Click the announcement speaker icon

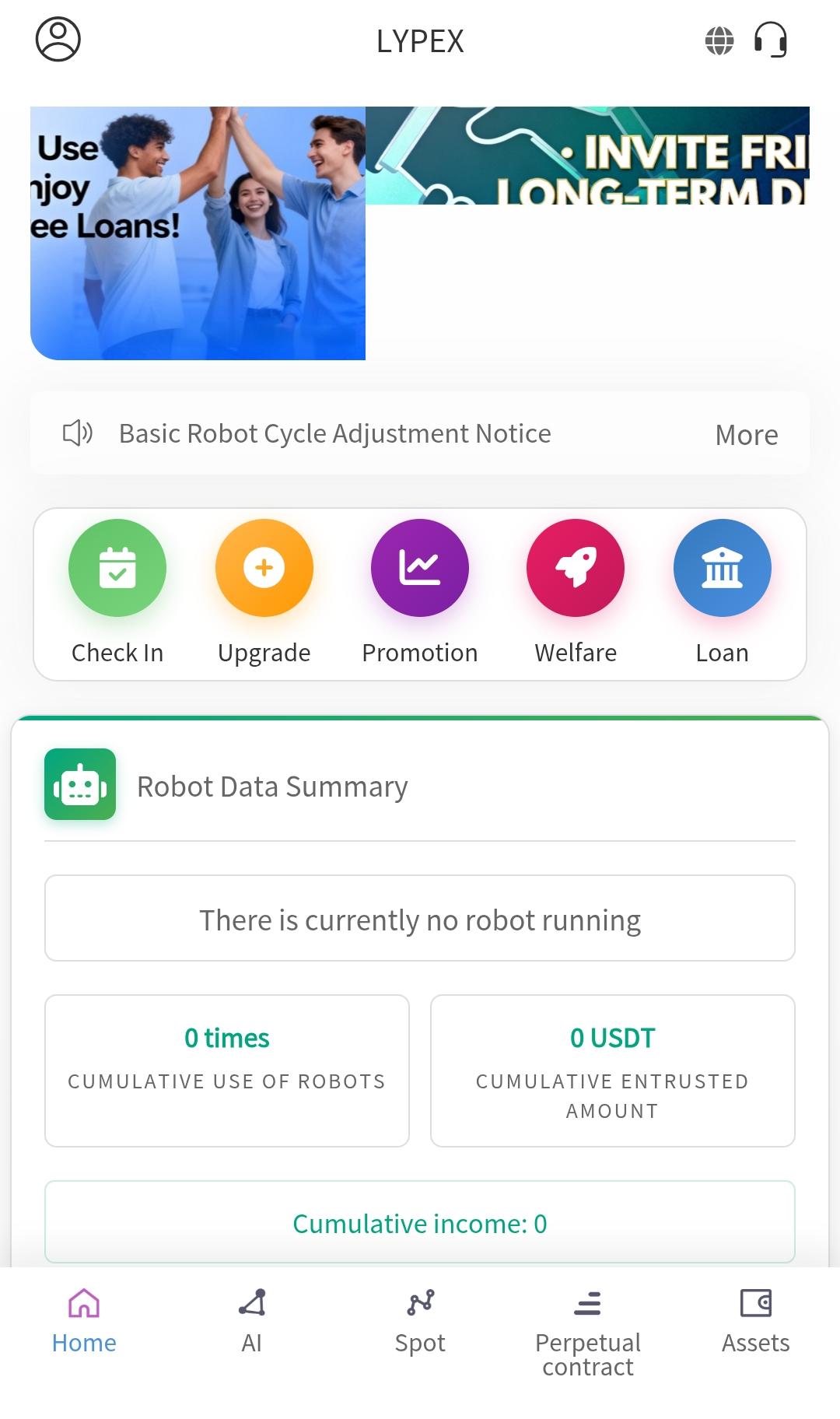point(77,433)
